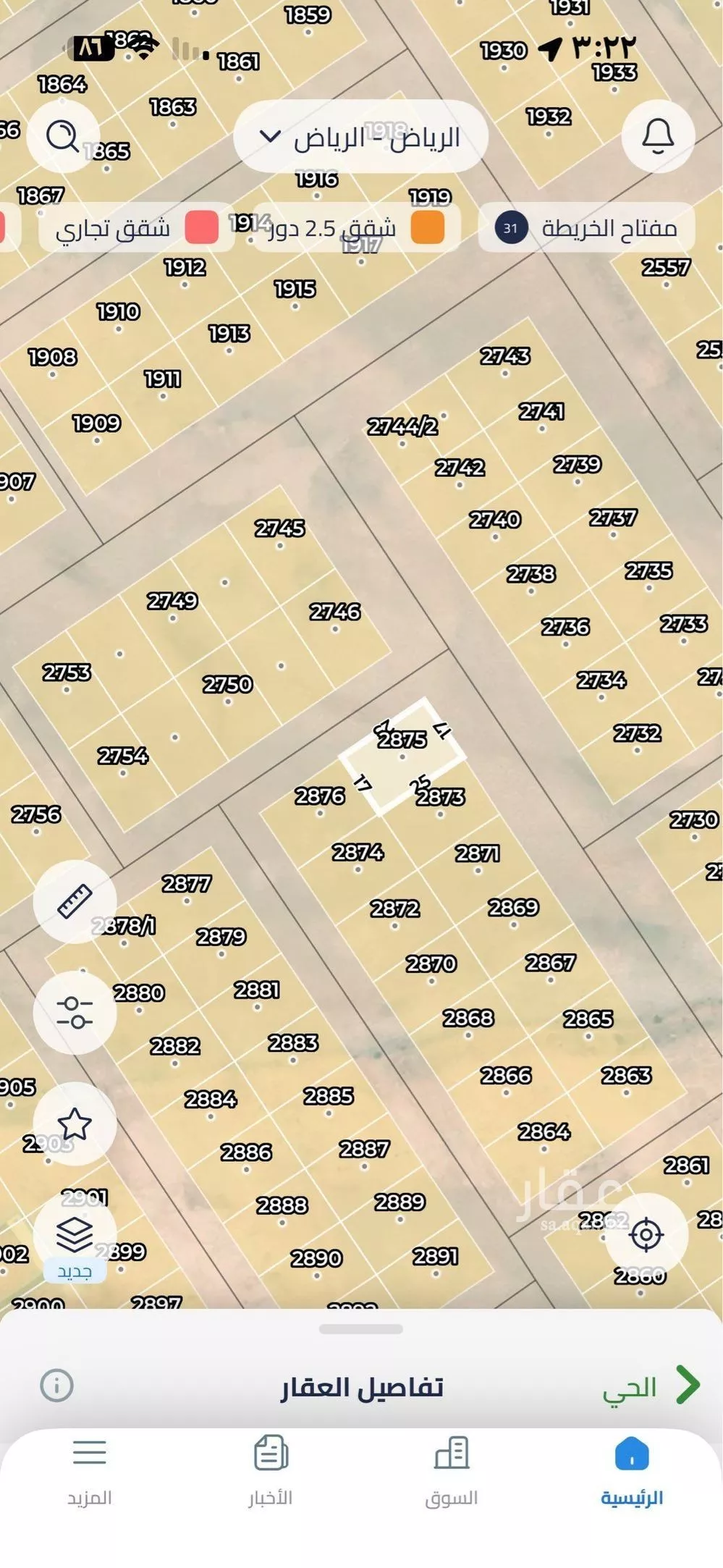Open the favorites star button

point(75,1124)
